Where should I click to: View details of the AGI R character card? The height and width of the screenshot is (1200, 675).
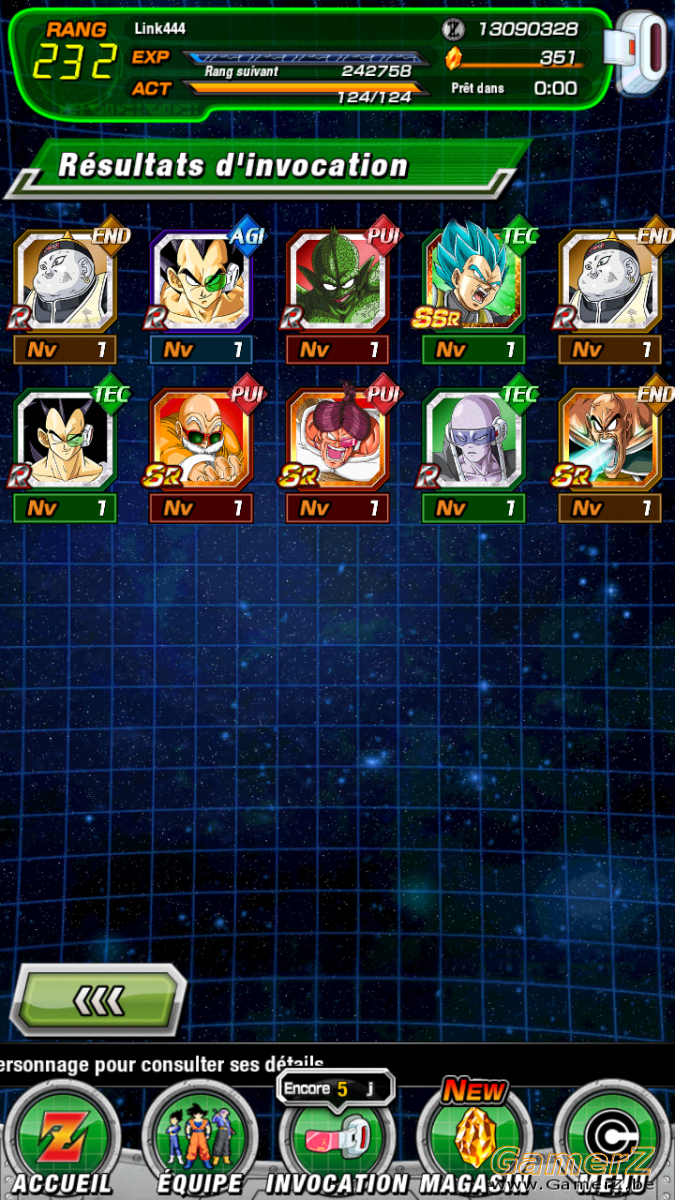(201, 282)
